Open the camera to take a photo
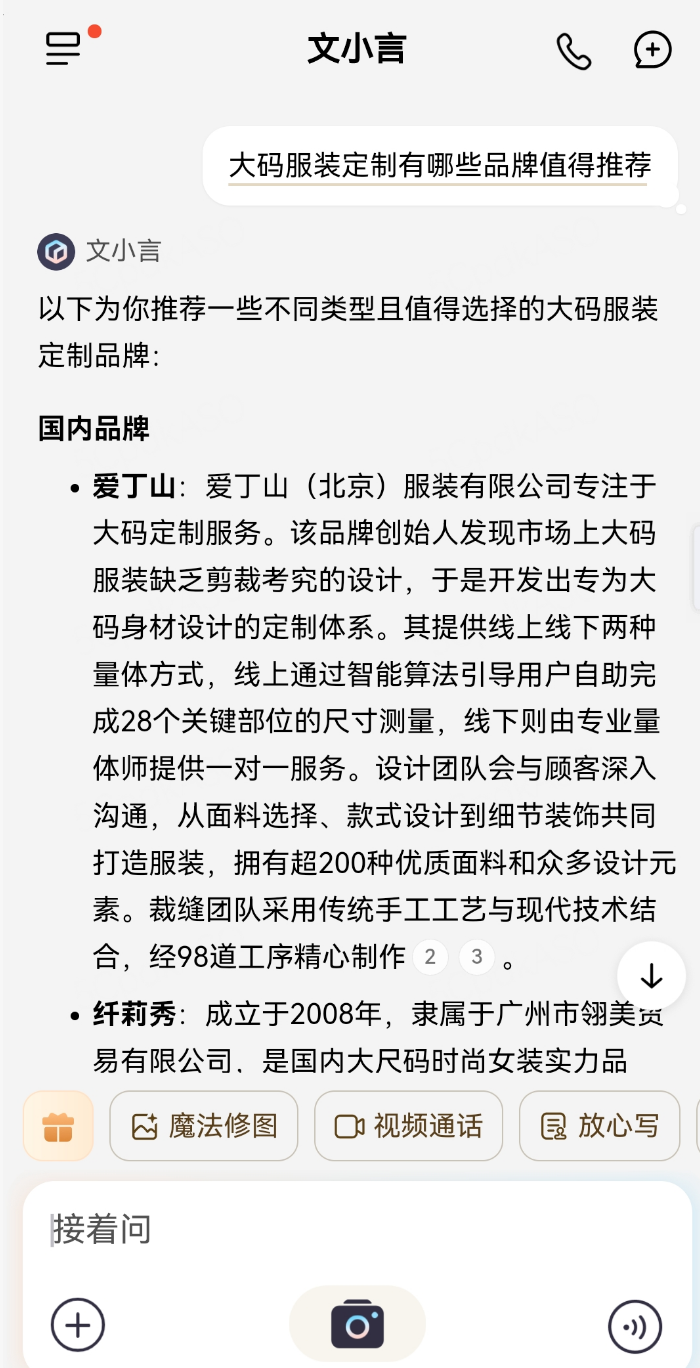This screenshot has height=1368, width=700. tap(357, 1325)
